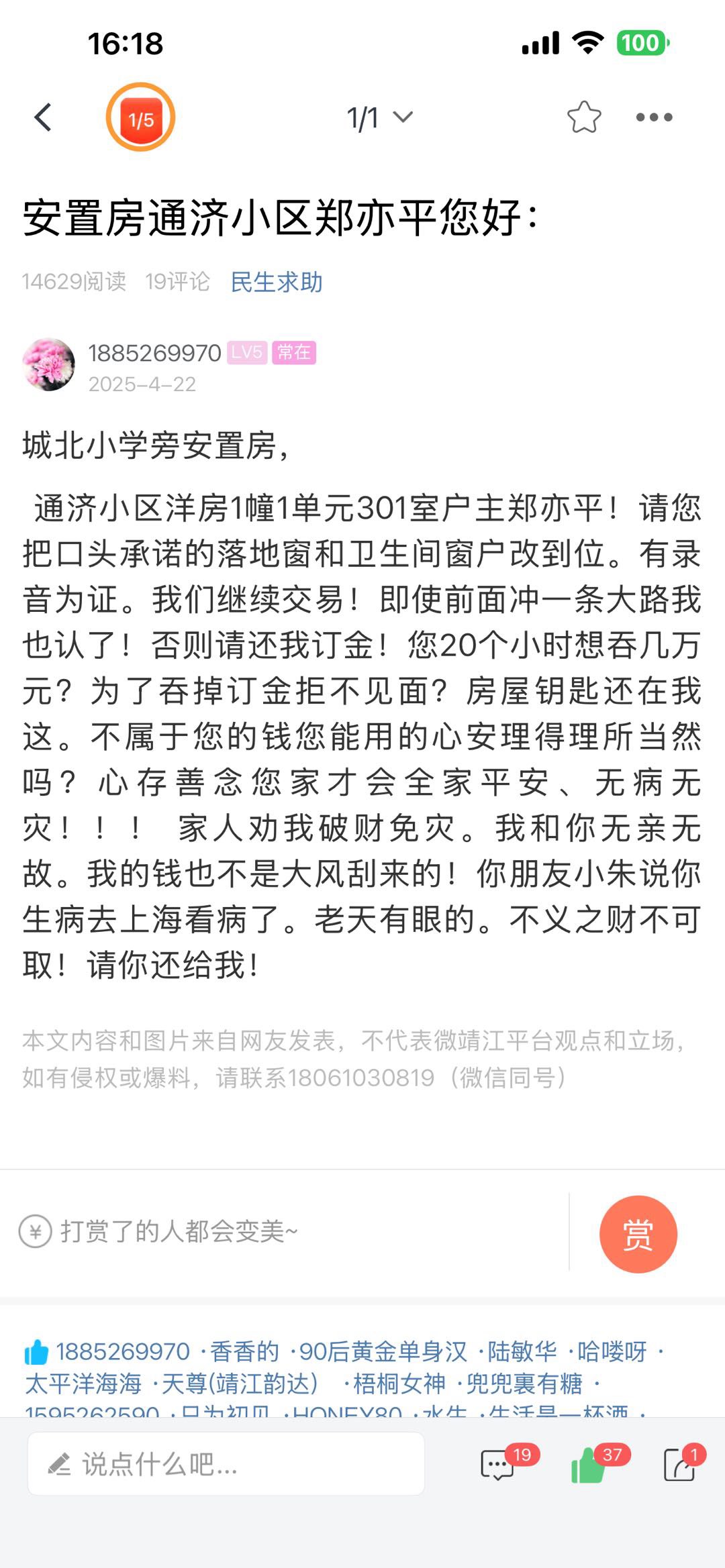Open liker 梧桐女神's profile
Image resolution: width=725 pixels, height=1568 pixels.
click(399, 1383)
